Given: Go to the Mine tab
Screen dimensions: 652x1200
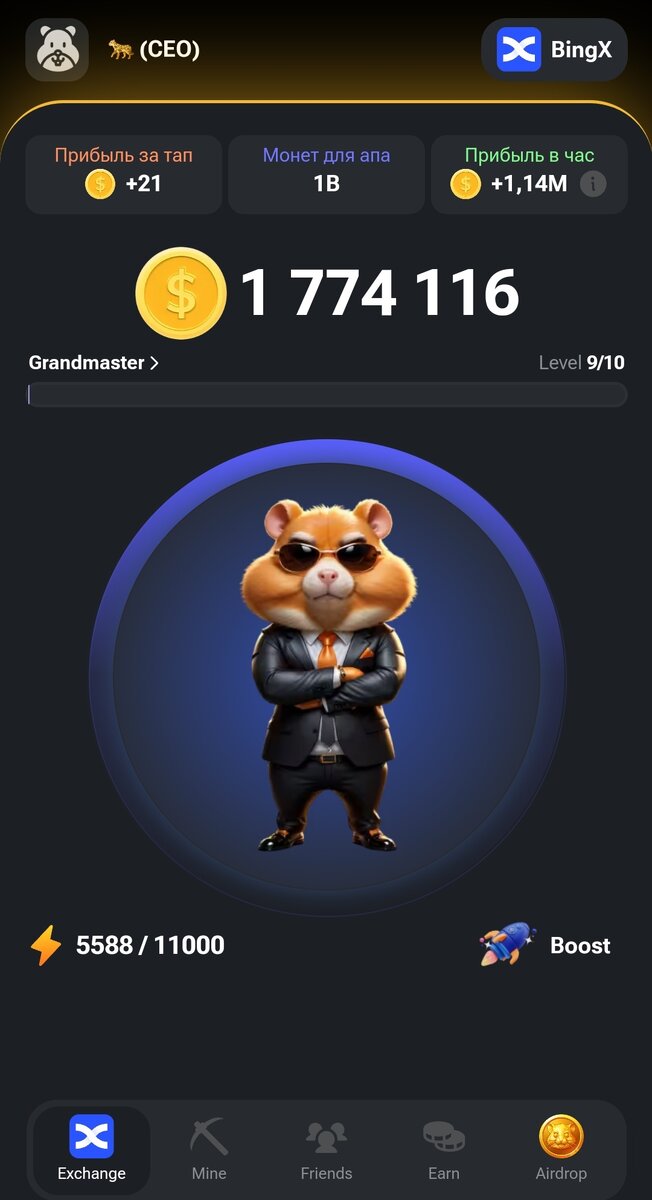Looking at the screenshot, I should [209, 1148].
